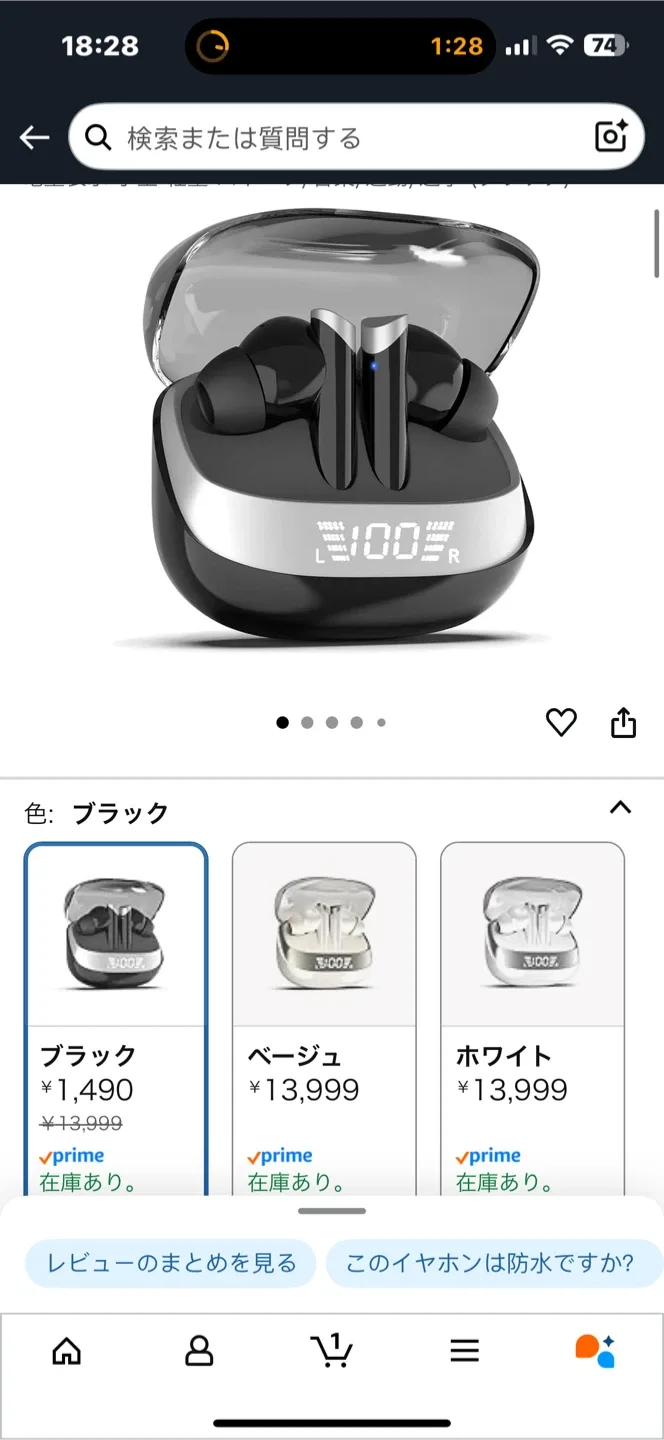The width and height of the screenshot is (664, 1440).
Task: Open the hamburger menu tab
Action: [x=464, y=1352]
